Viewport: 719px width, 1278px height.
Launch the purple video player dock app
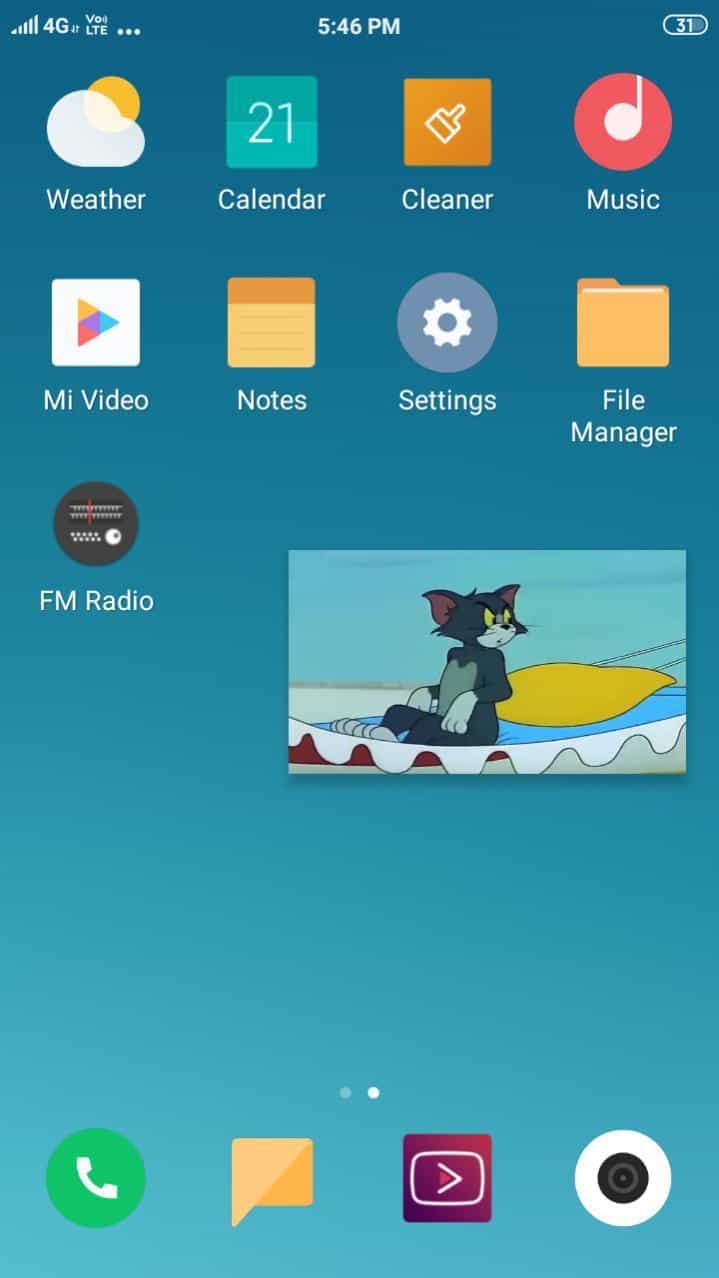(x=447, y=1178)
